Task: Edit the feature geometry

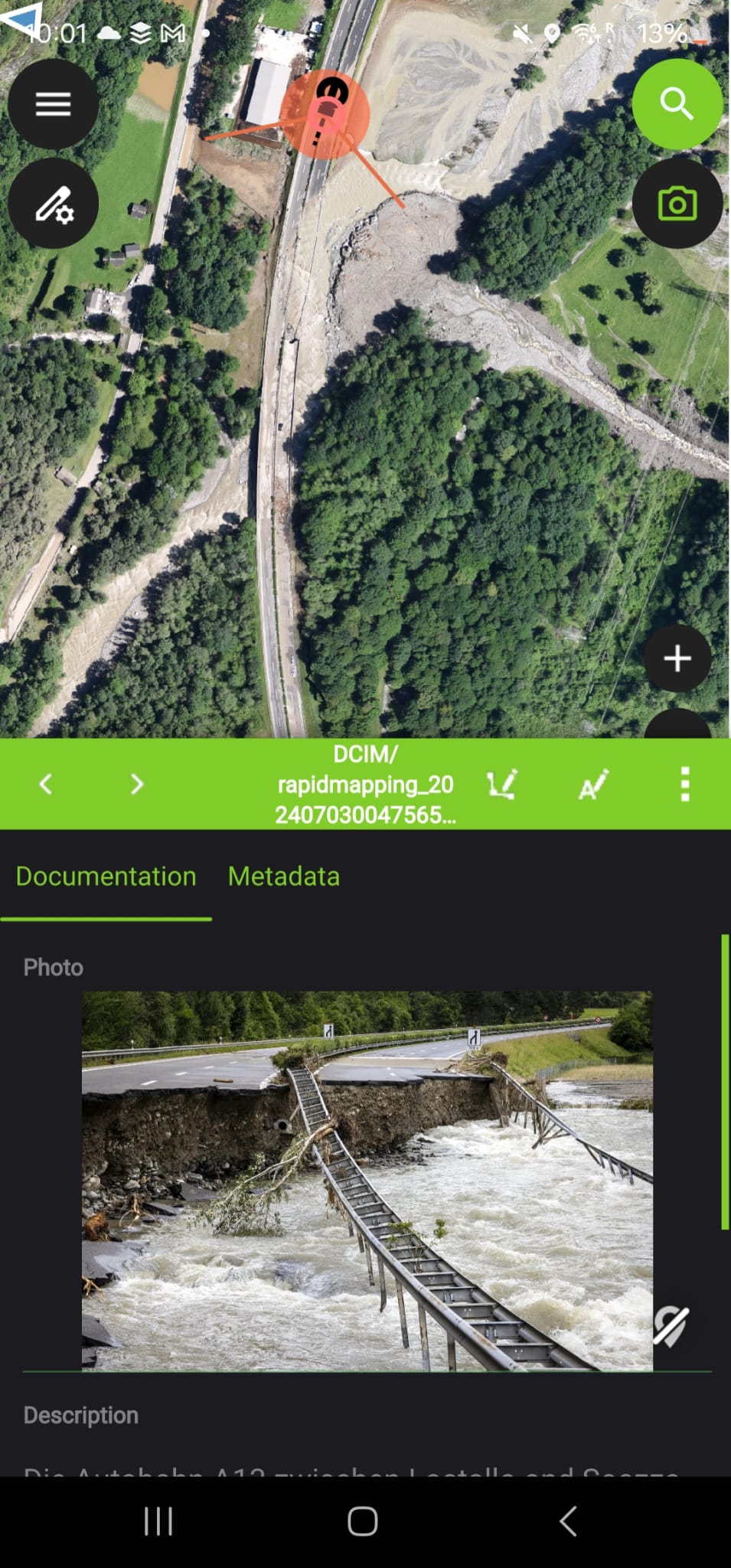Action: point(502,784)
